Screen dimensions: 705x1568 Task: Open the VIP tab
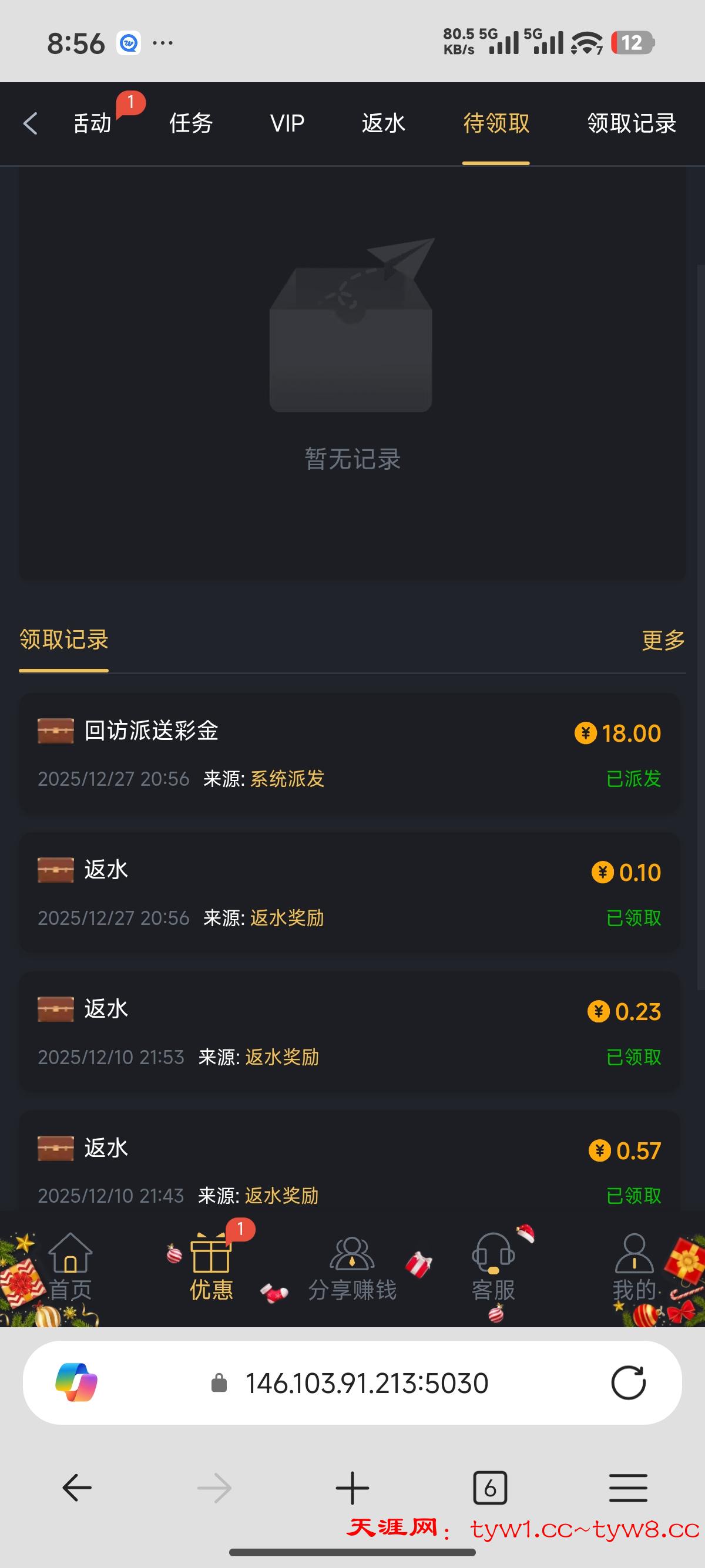coord(287,123)
